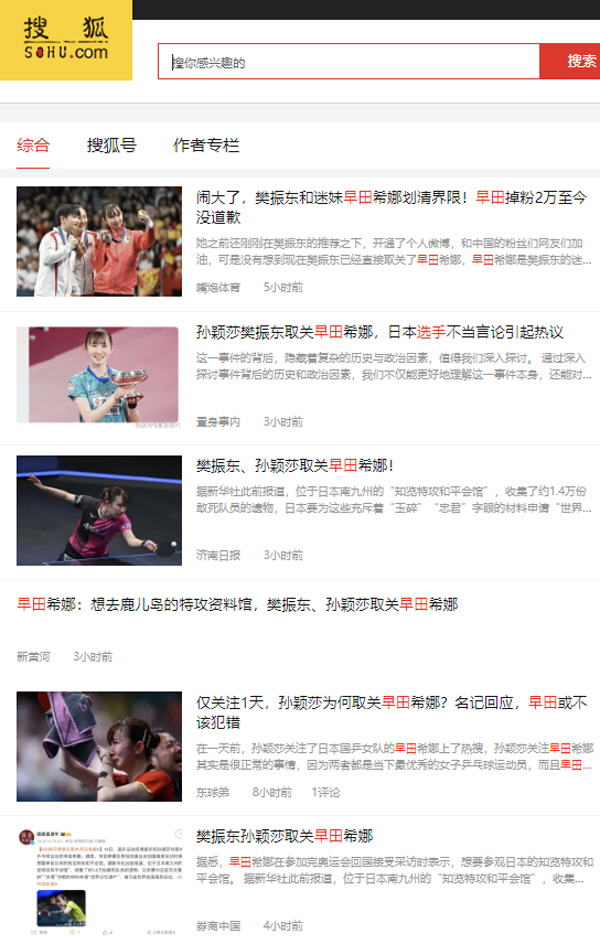Open 济南日报 article 樊振东、孙颖莎取关早田希娜！

click(x=295, y=465)
